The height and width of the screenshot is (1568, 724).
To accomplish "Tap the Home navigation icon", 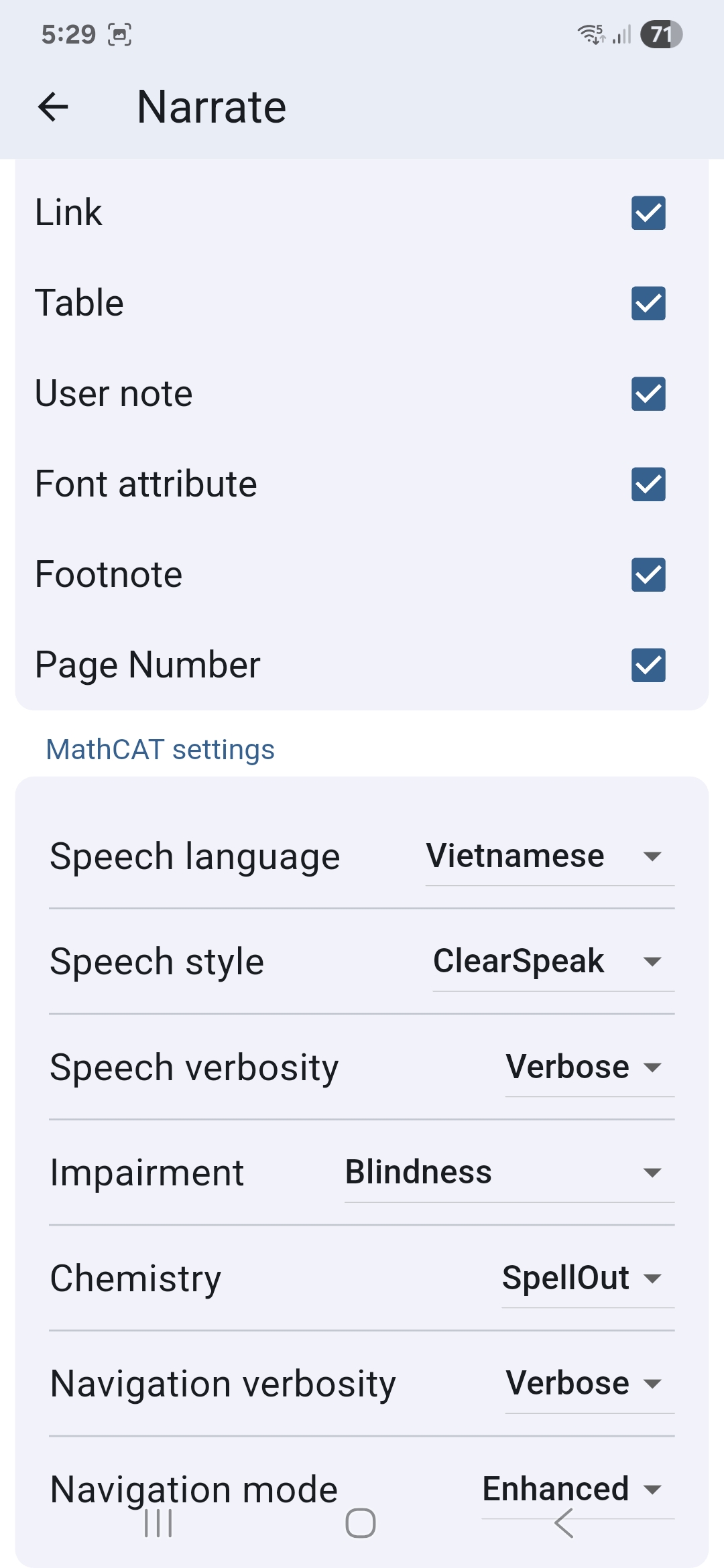I will (360, 1522).
